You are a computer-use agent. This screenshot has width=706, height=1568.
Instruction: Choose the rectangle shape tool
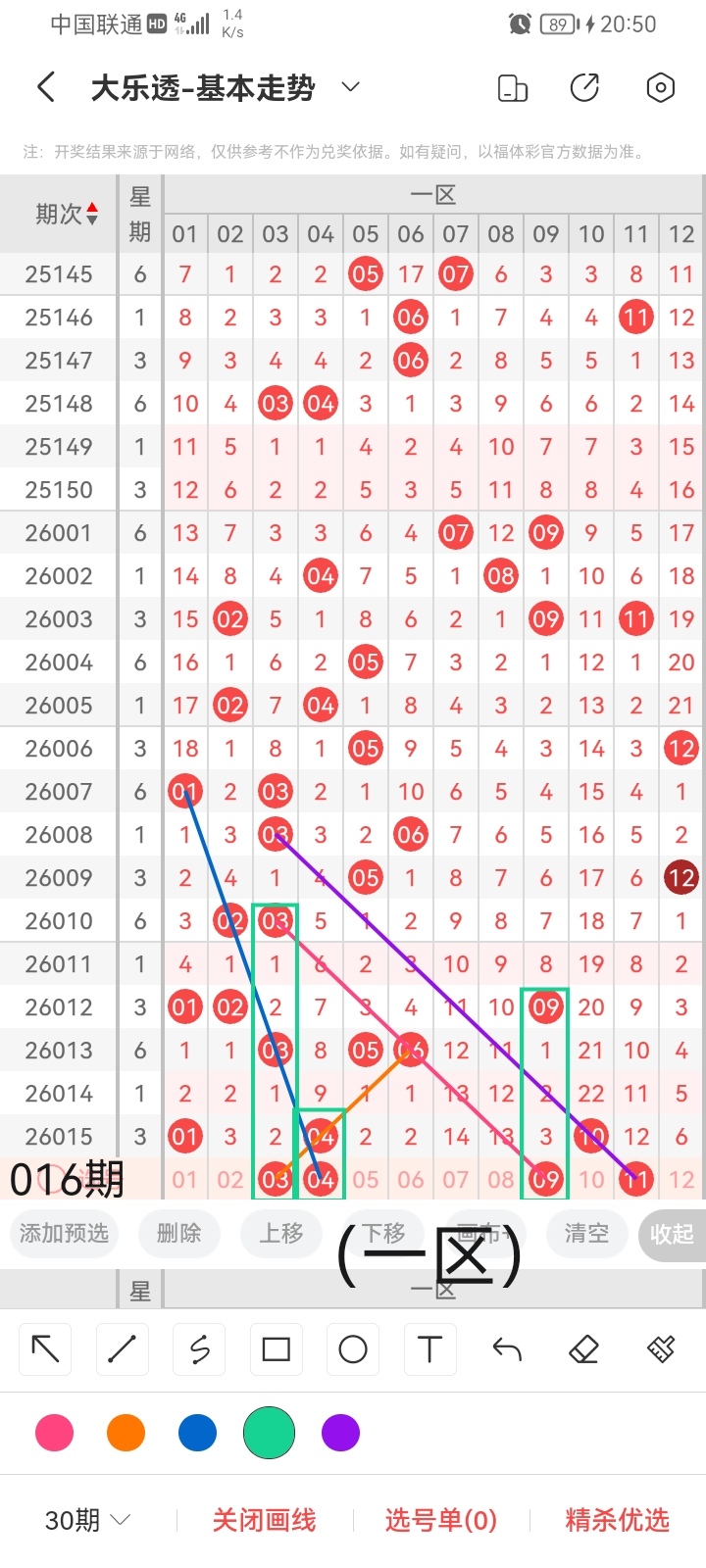pyautogui.click(x=277, y=1349)
